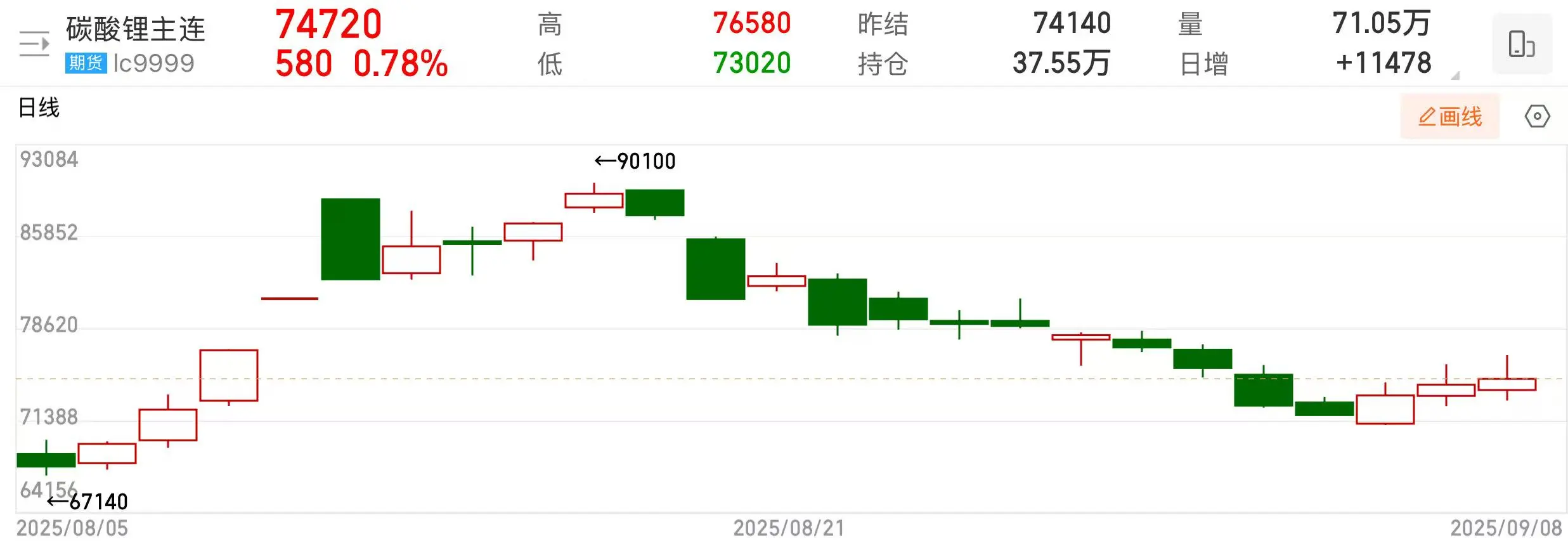Switch screen orientation with the device icon
This screenshot has width=1568, height=541.
[x=1521, y=44]
